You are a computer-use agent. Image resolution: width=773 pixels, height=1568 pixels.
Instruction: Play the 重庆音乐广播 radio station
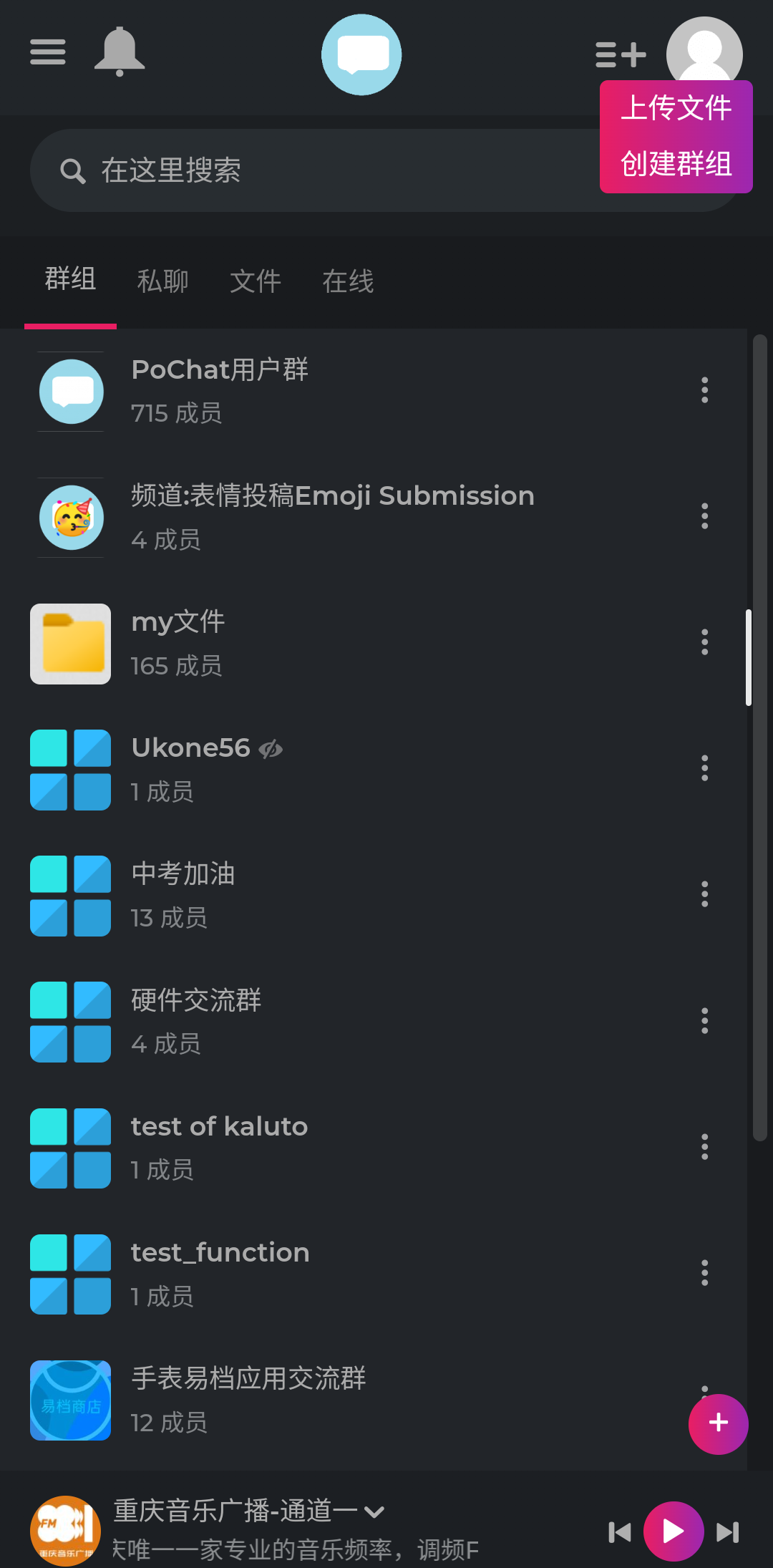click(x=674, y=1531)
